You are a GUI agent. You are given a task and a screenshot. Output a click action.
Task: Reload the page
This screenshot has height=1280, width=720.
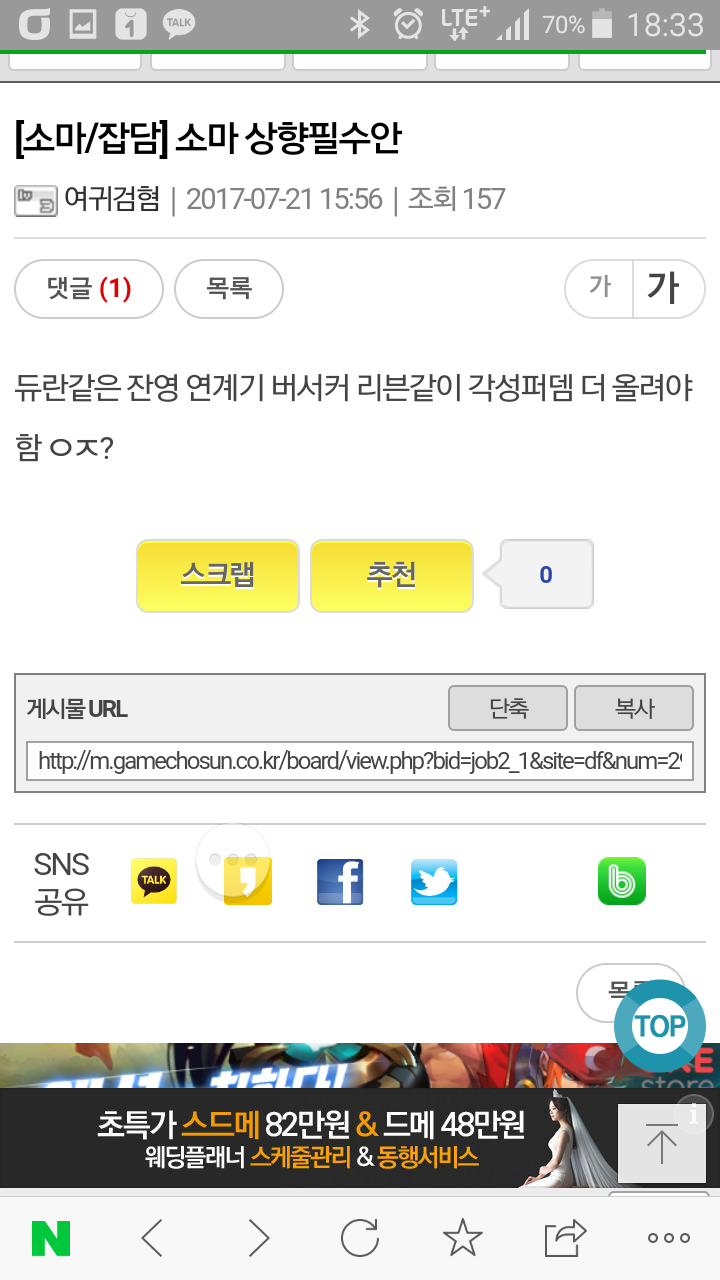[x=360, y=1238]
